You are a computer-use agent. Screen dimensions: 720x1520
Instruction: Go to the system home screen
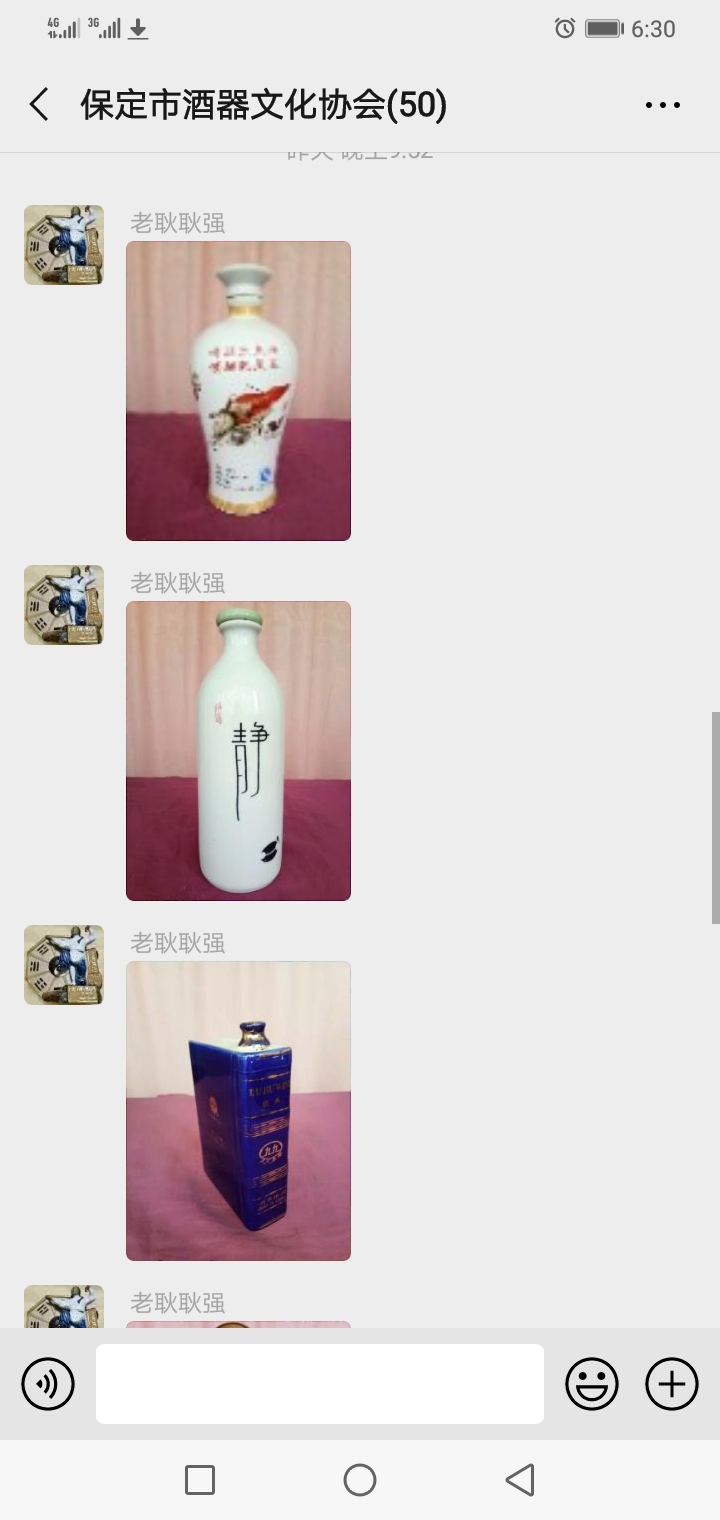click(x=360, y=1480)
